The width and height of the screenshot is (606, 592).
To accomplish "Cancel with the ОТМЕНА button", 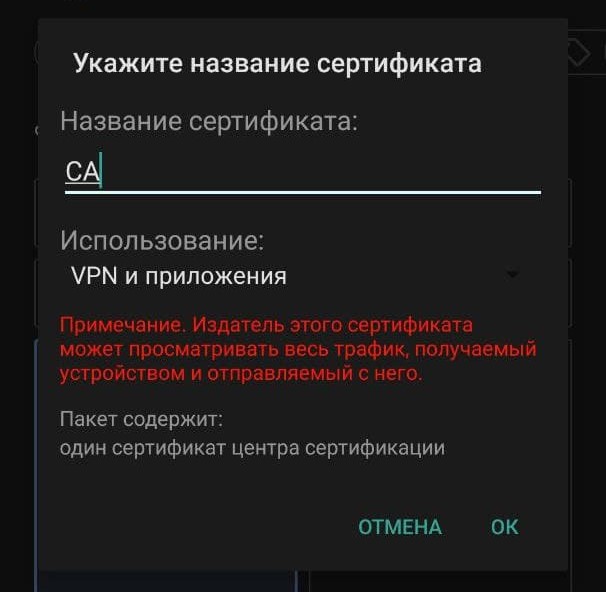I will pyautogui.click(x=400, y=526).
